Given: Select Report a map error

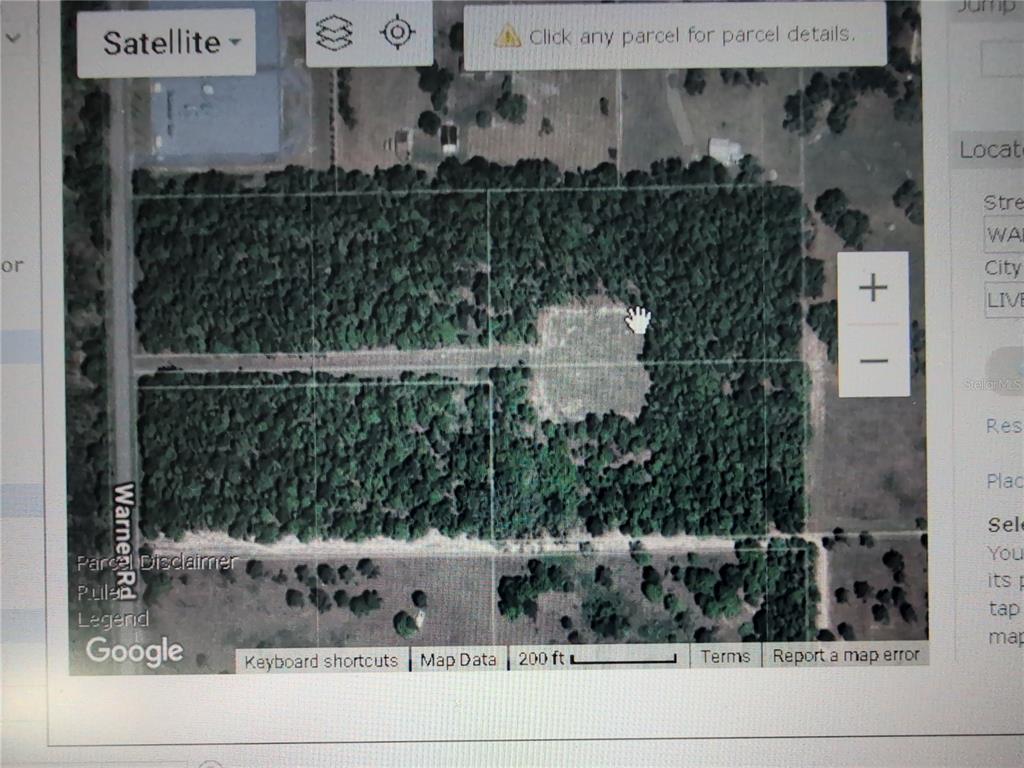Looking at the screenshot, I should [x=845, y=656].
